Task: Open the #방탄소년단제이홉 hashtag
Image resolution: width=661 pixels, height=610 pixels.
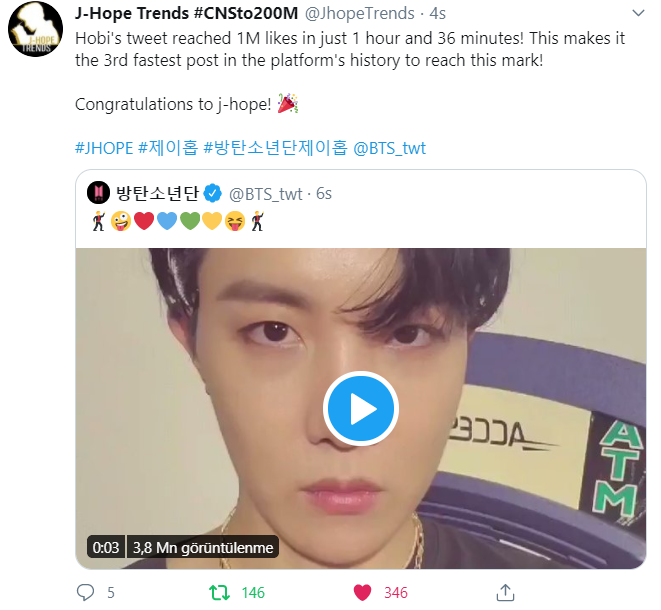Action: coord(275,148)
